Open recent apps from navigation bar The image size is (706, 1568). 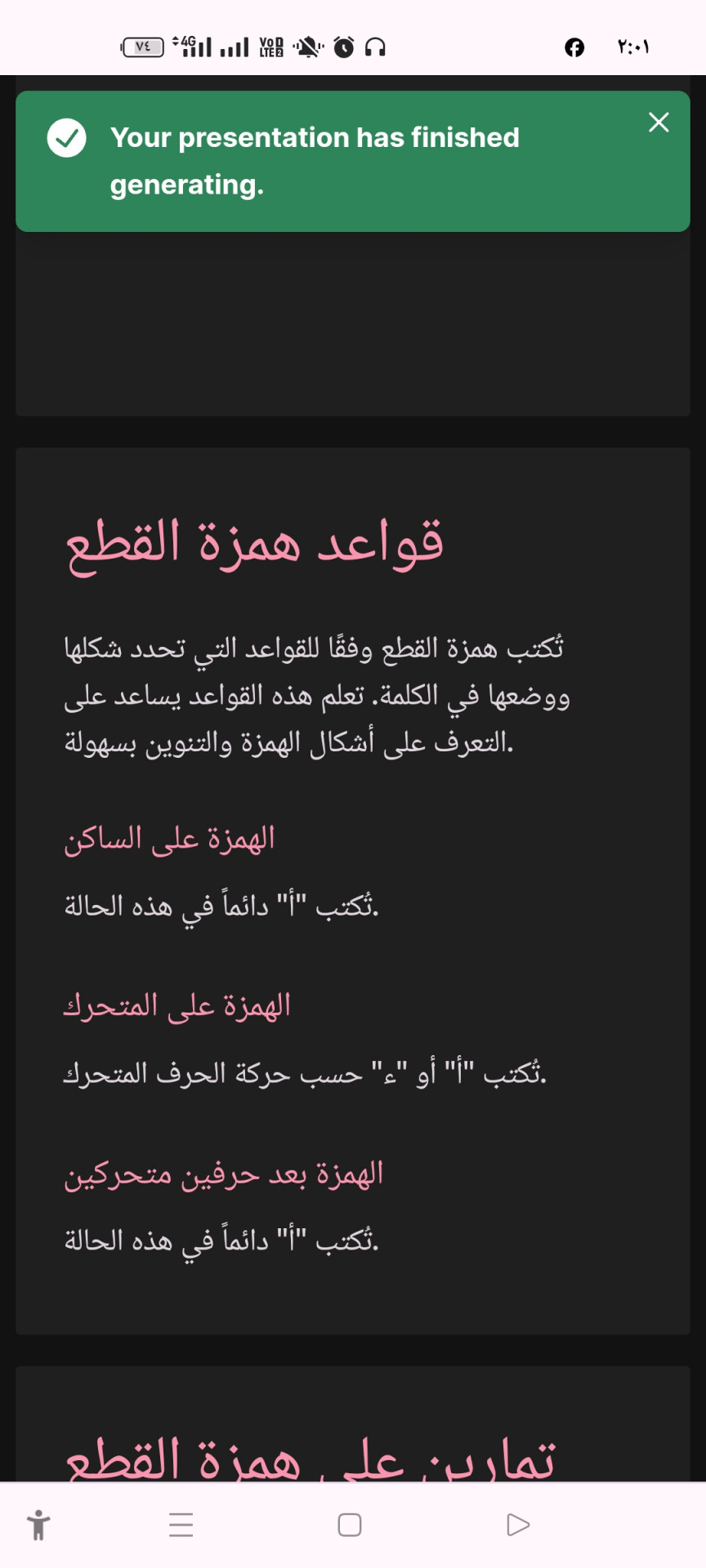coord(181,1525)
